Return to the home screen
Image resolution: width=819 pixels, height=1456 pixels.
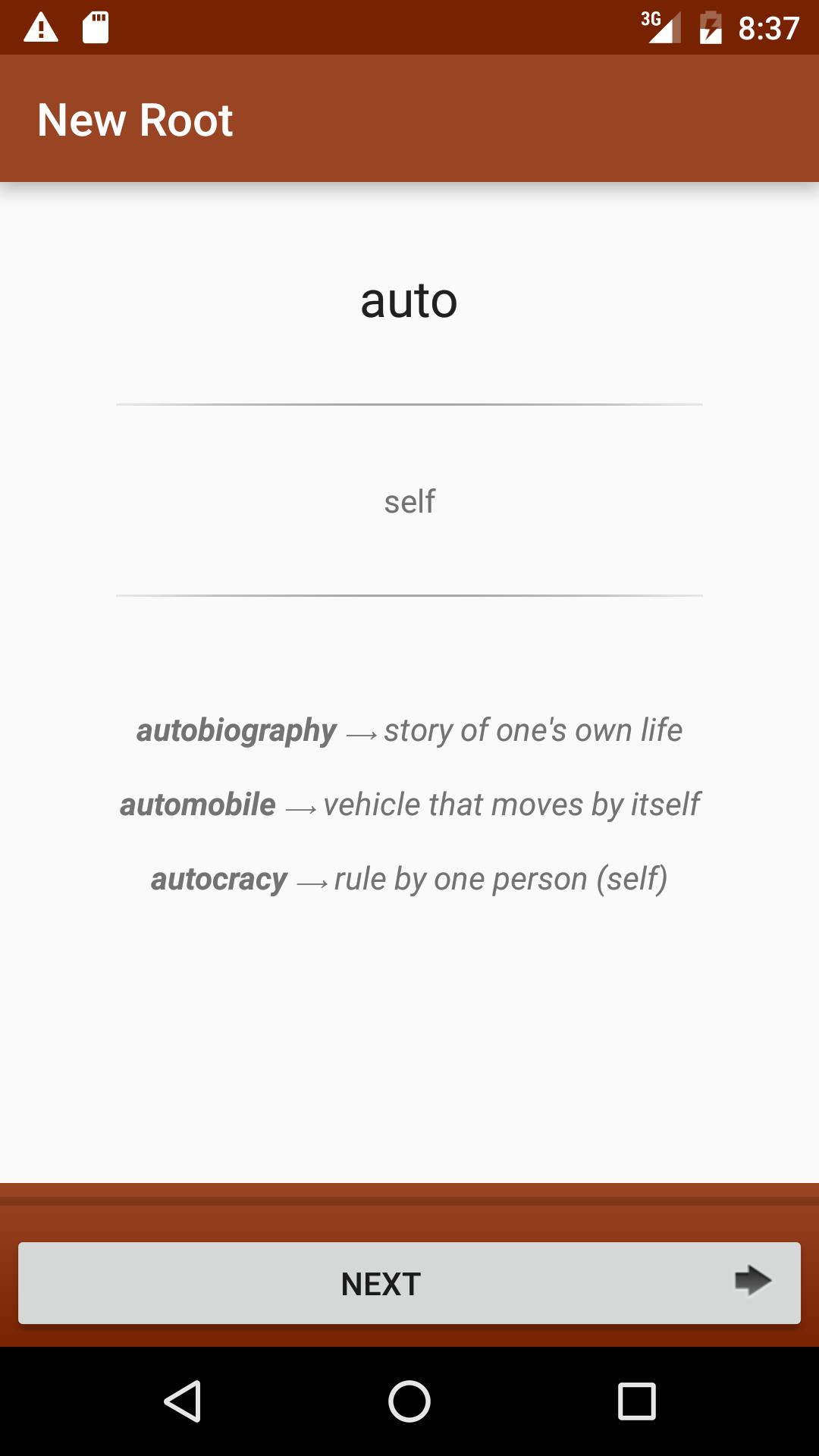409,1401
